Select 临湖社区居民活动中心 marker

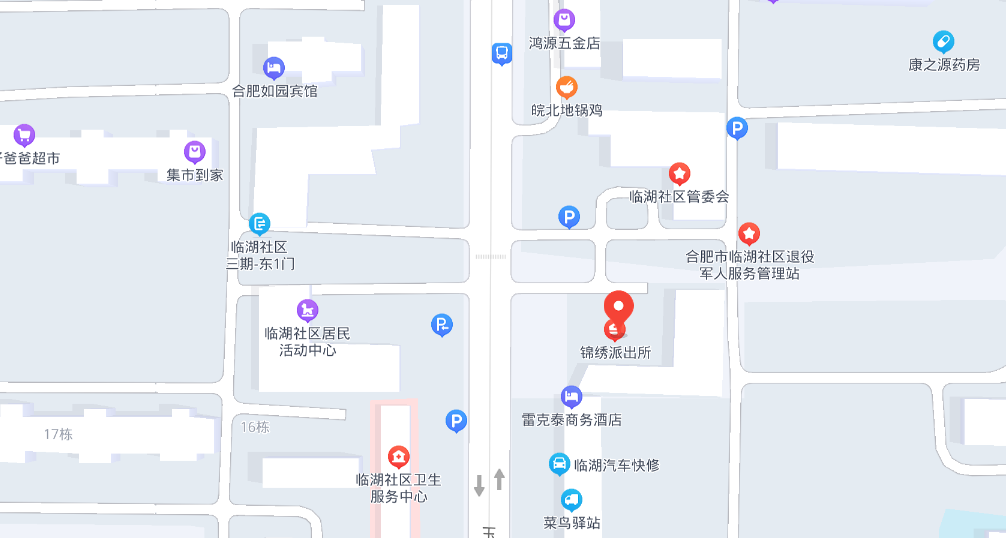coord(308,310)
